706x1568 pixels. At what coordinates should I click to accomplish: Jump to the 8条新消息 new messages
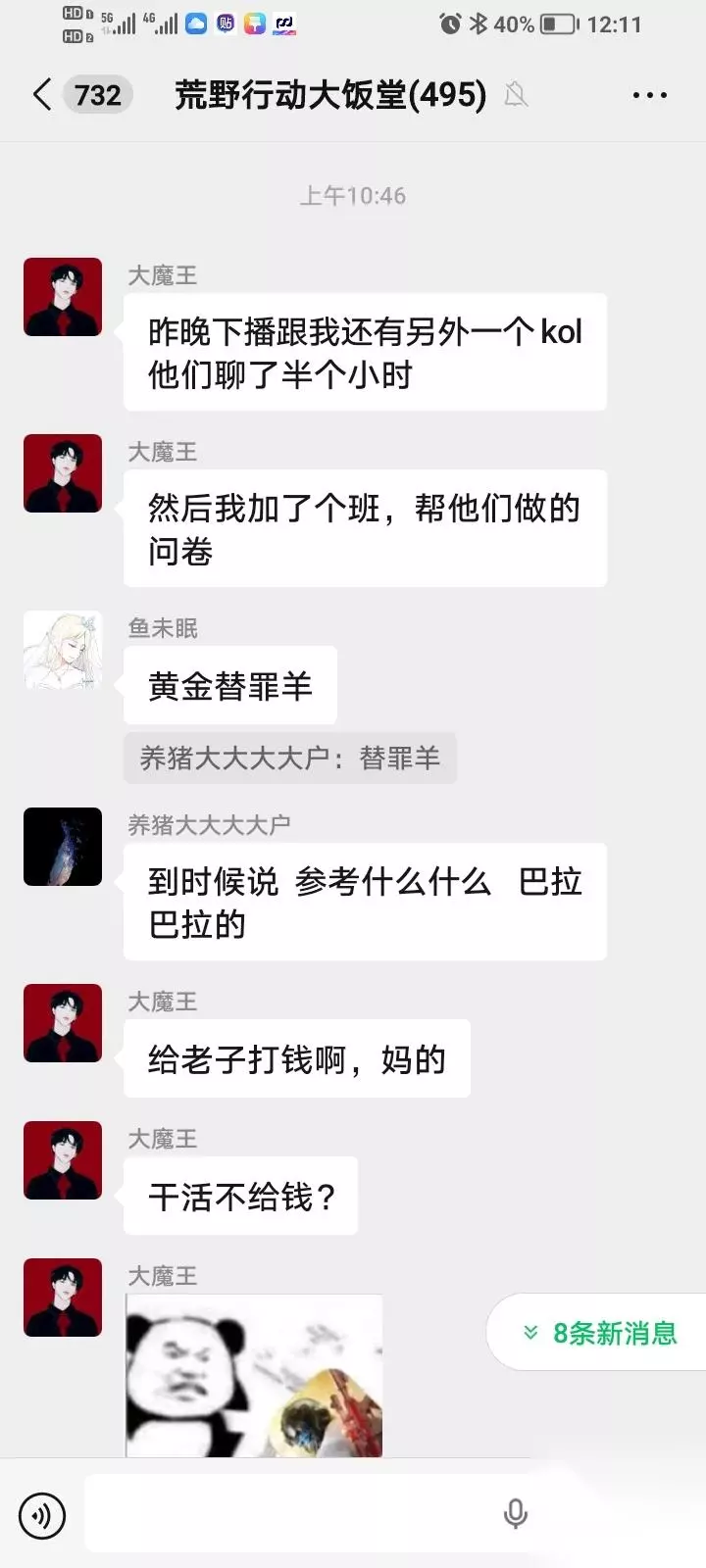pyautogui.click(x=598, y=1333)
